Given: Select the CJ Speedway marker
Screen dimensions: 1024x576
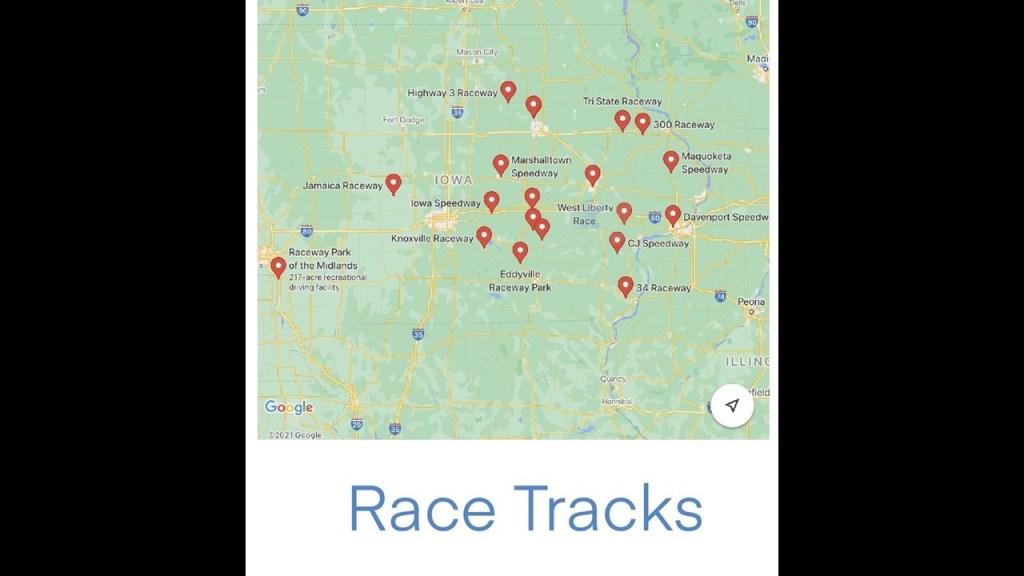Looking at the screenshot, I should click(x=617, y=241).
